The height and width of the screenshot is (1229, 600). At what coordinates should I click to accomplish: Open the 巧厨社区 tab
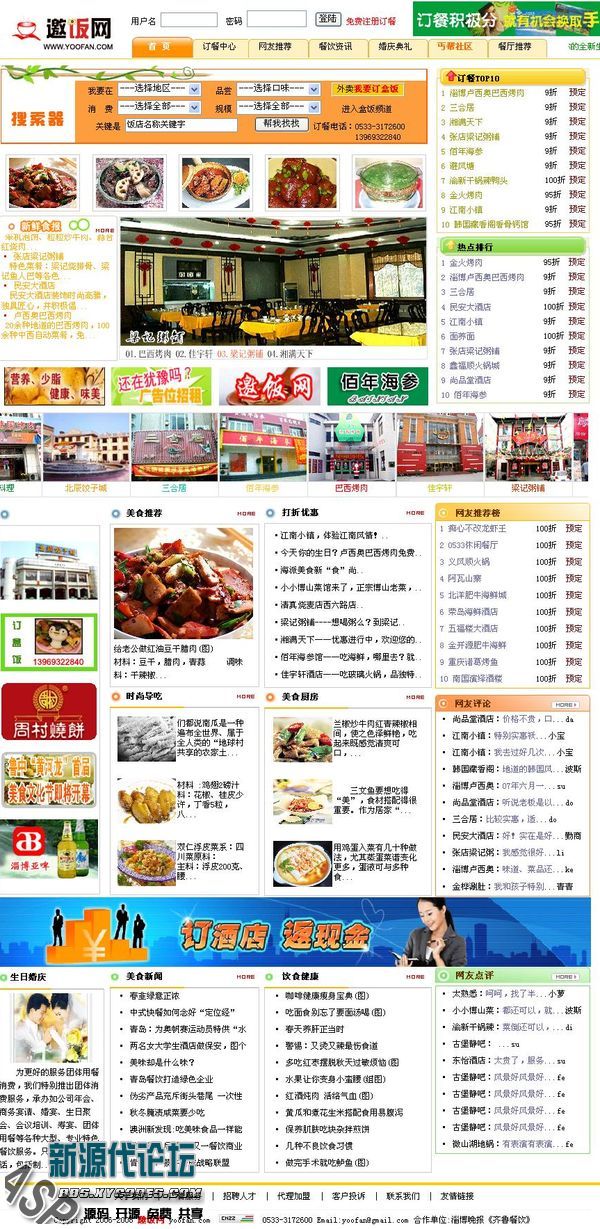coord(455,46)
